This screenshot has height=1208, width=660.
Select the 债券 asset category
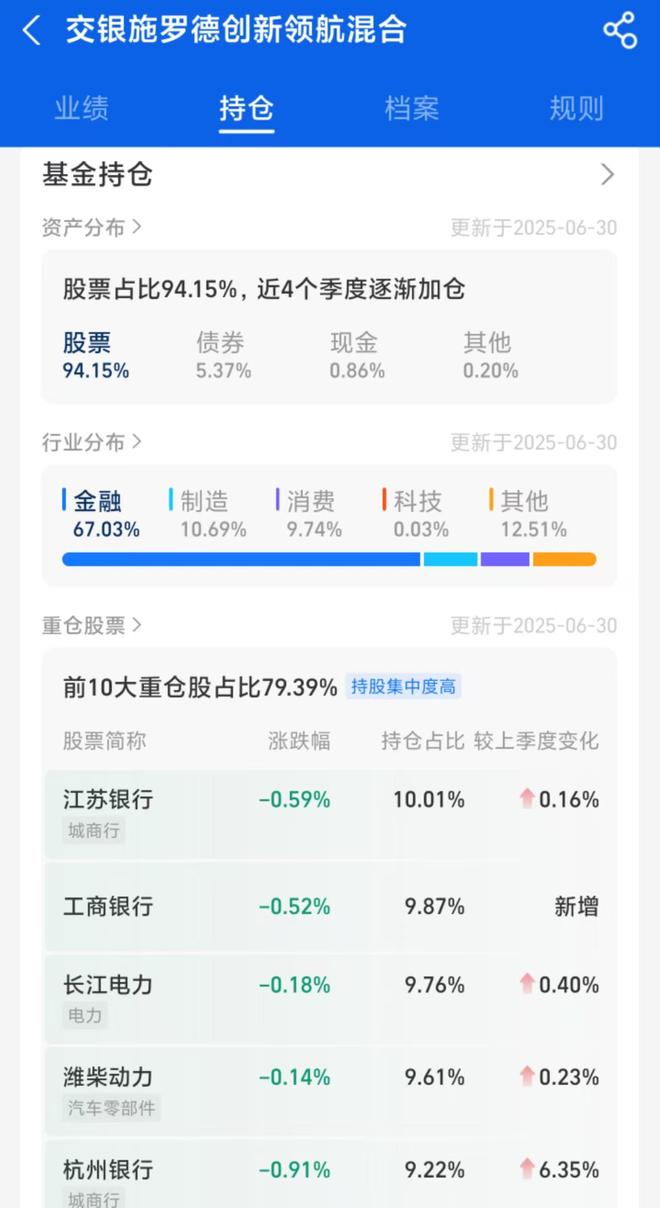[x=222, y=355]
